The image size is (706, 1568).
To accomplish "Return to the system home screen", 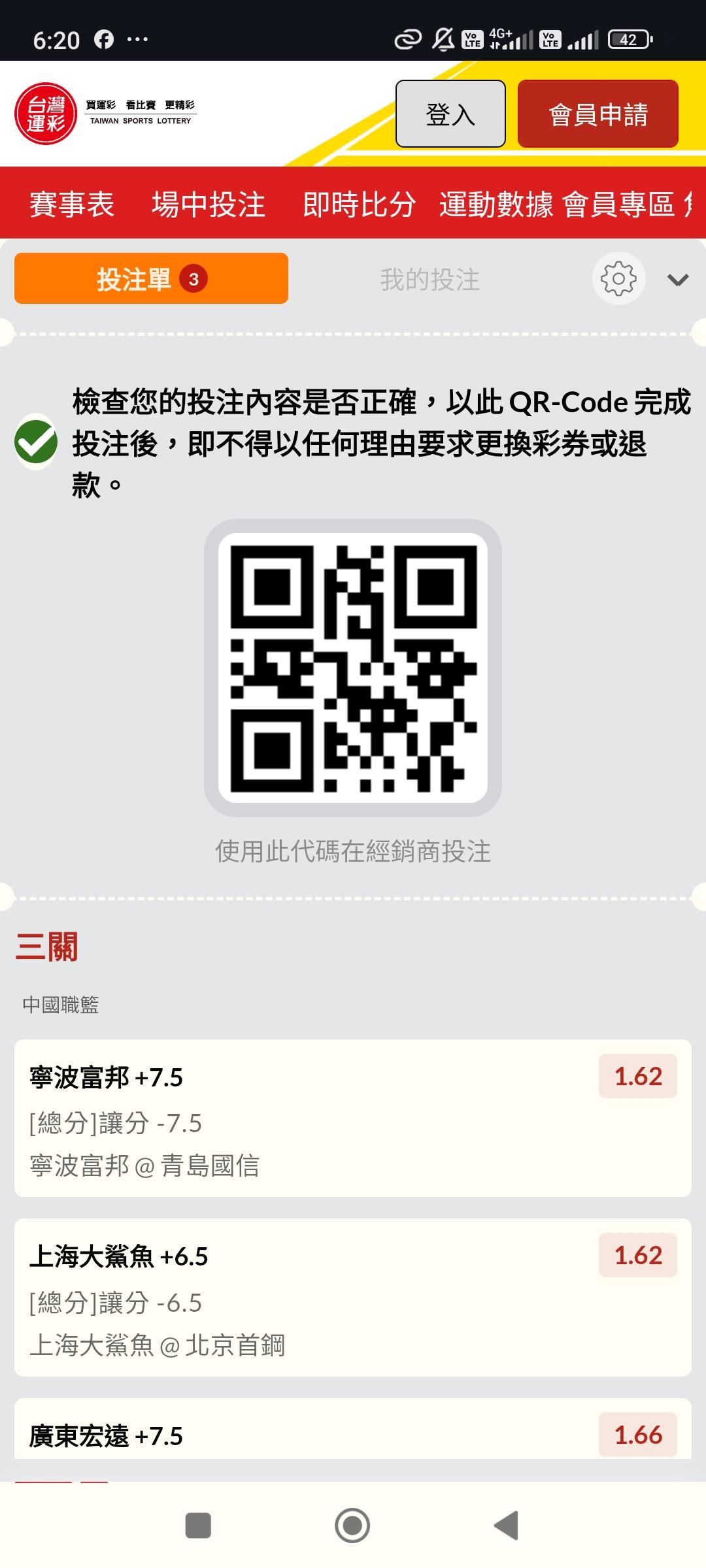I will tap(352, 1526).
